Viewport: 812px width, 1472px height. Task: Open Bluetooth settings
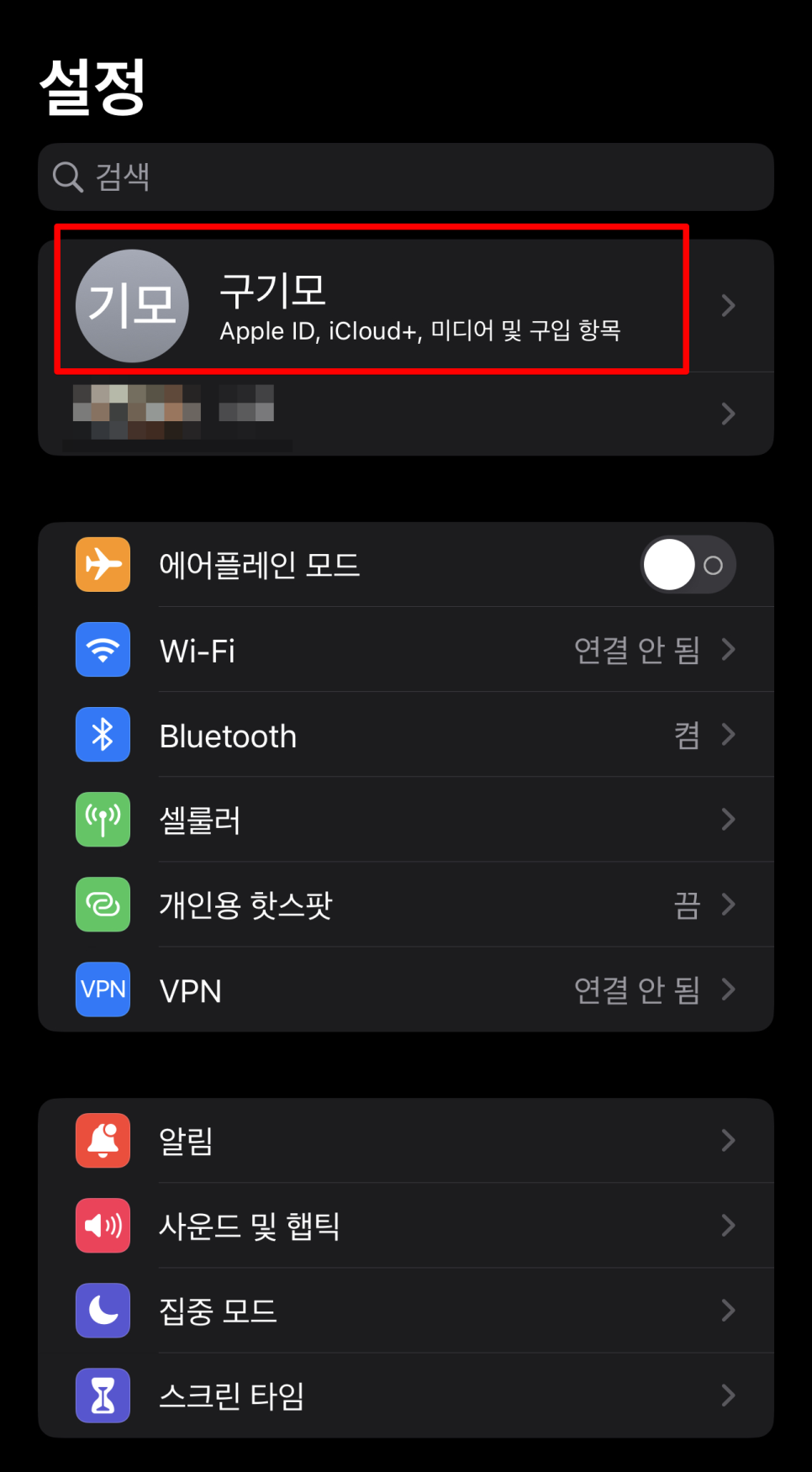pos(405,735)
